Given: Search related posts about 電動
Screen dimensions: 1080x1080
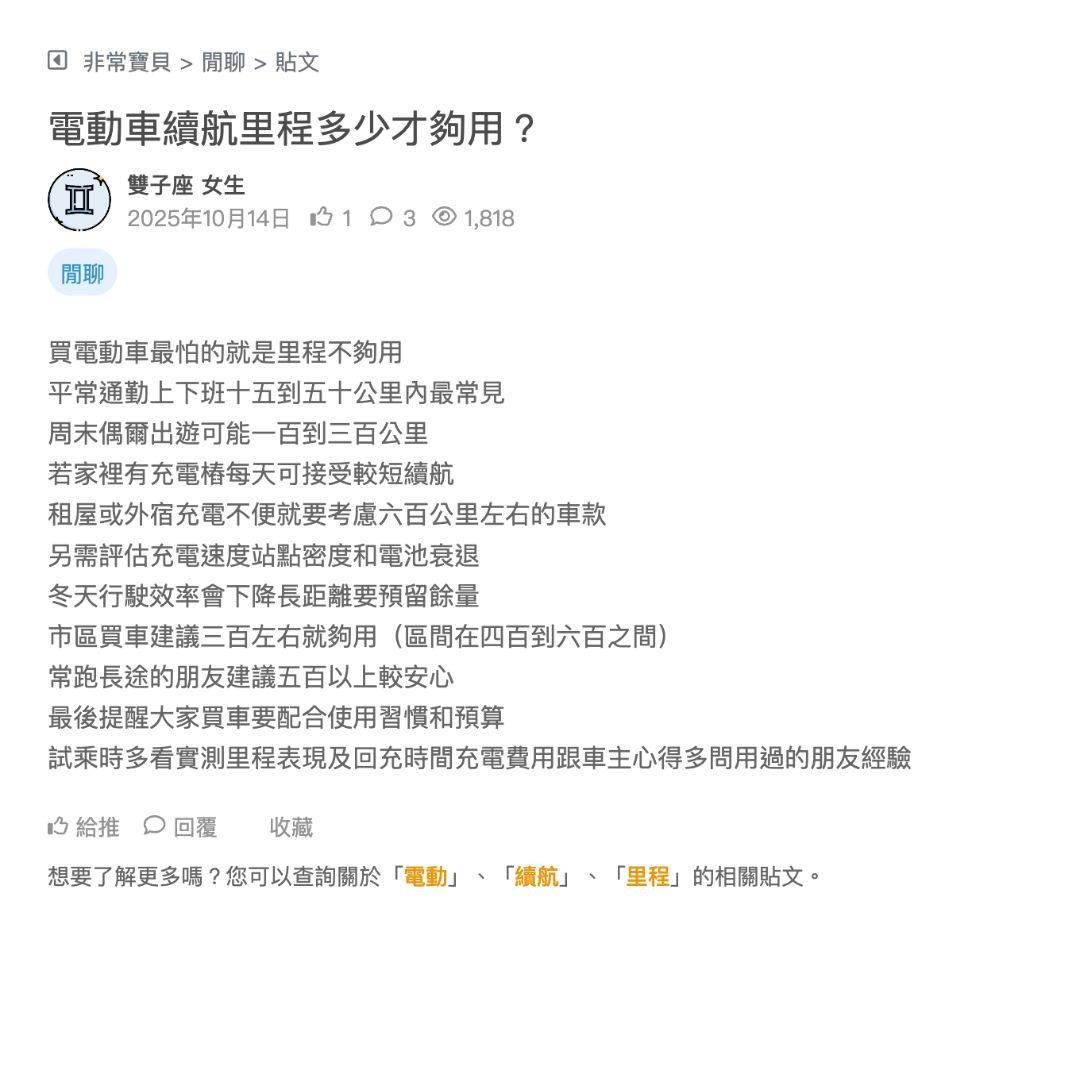Looking at the screenshot, I should point(425,877).
